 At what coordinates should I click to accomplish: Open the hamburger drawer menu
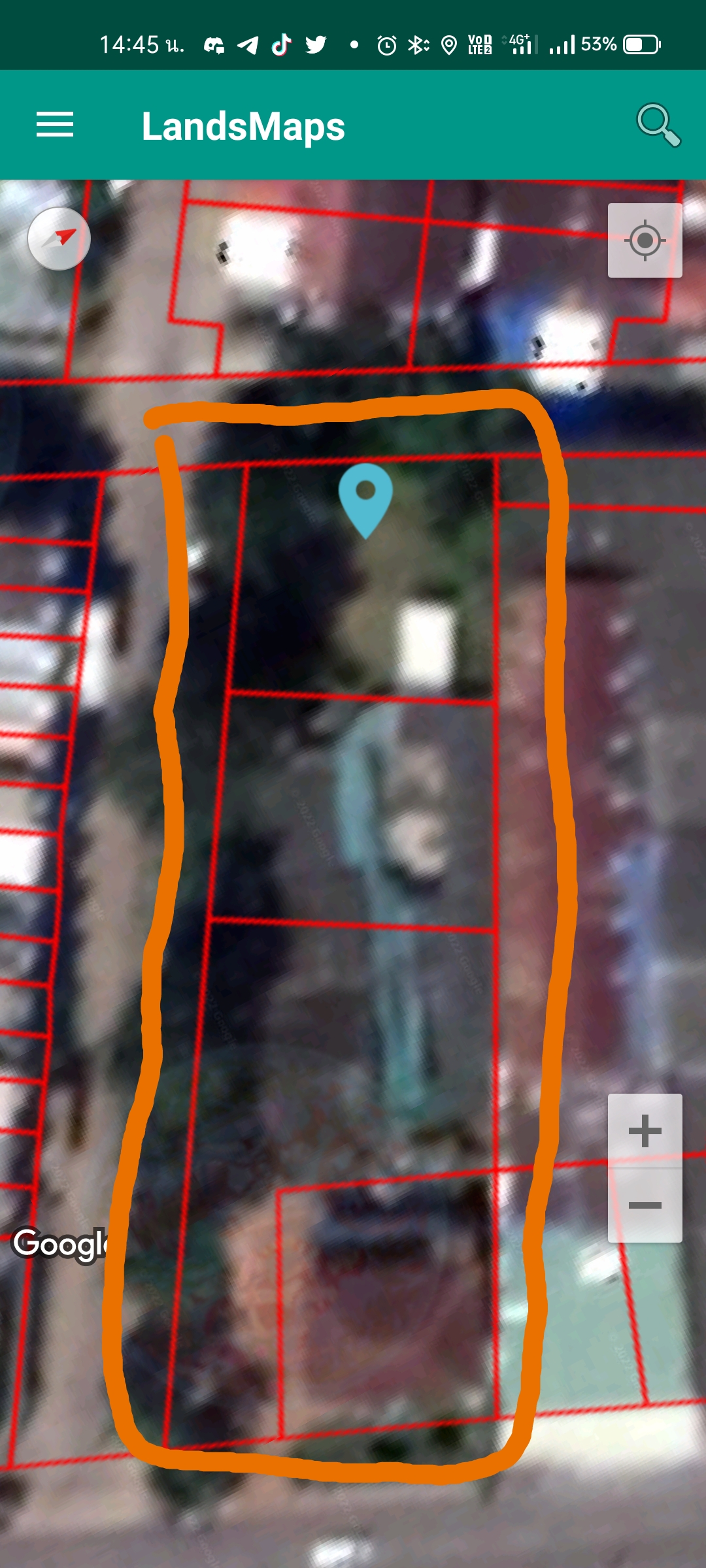click(55, 125)
